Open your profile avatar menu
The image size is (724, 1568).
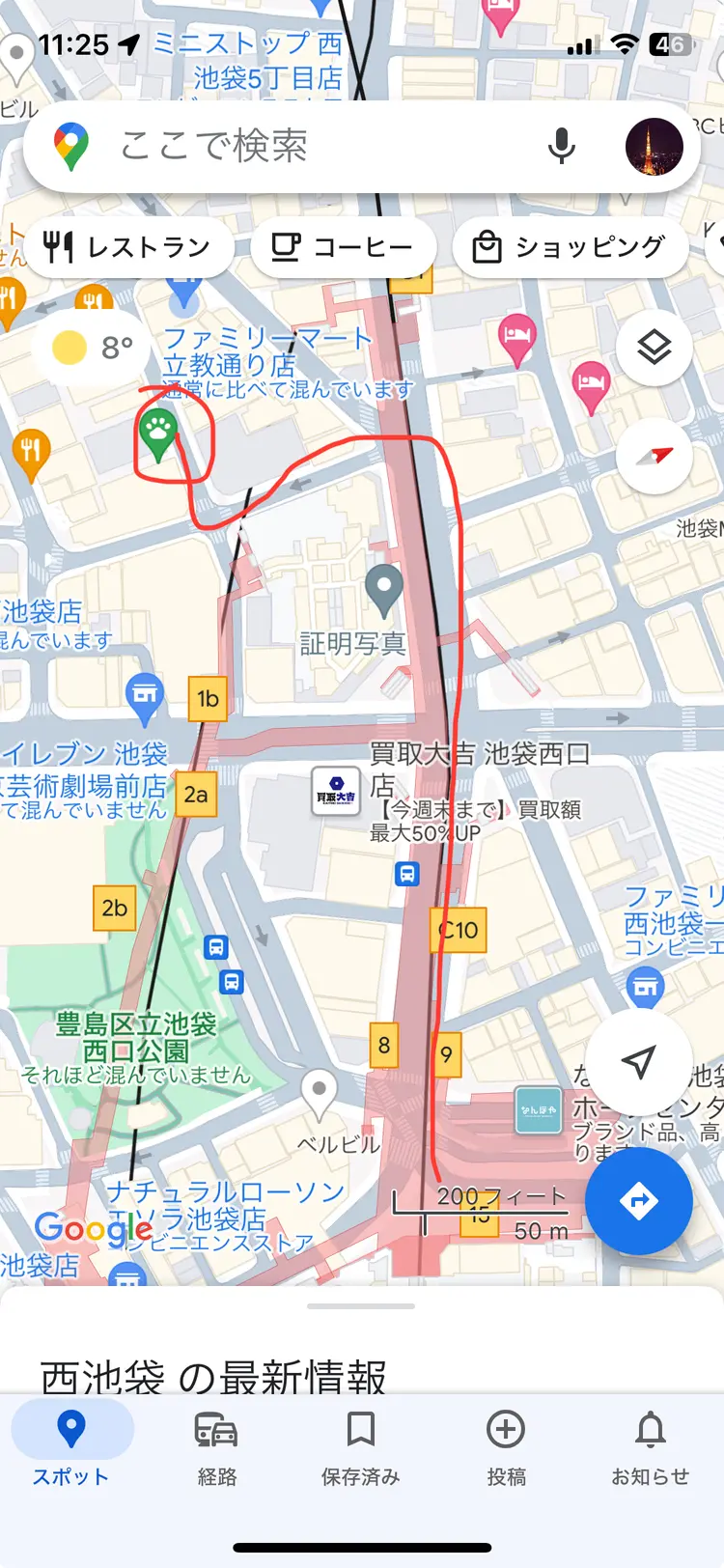(x=654, y=146)
